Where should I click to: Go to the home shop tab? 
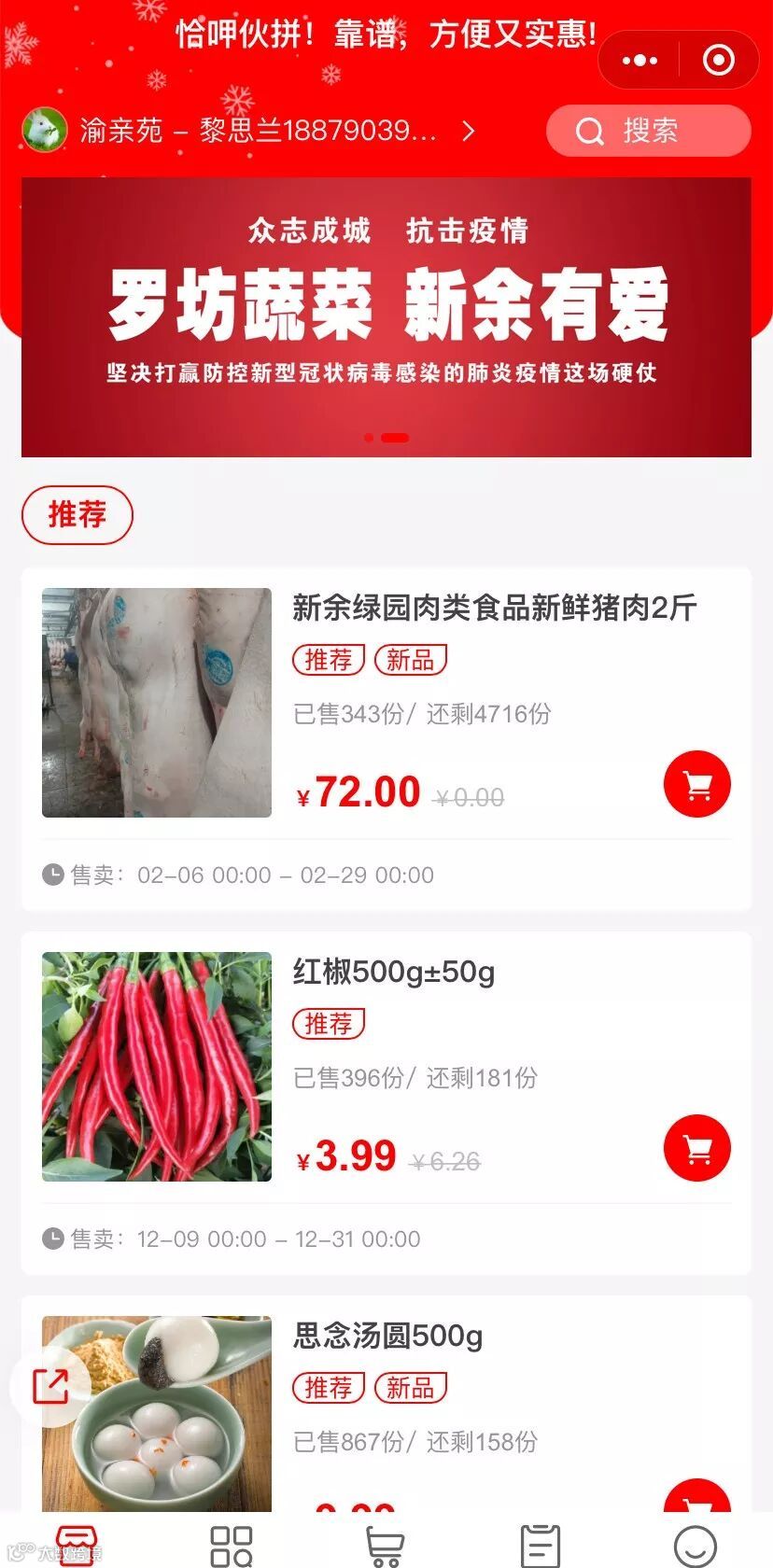point(77,1543)
